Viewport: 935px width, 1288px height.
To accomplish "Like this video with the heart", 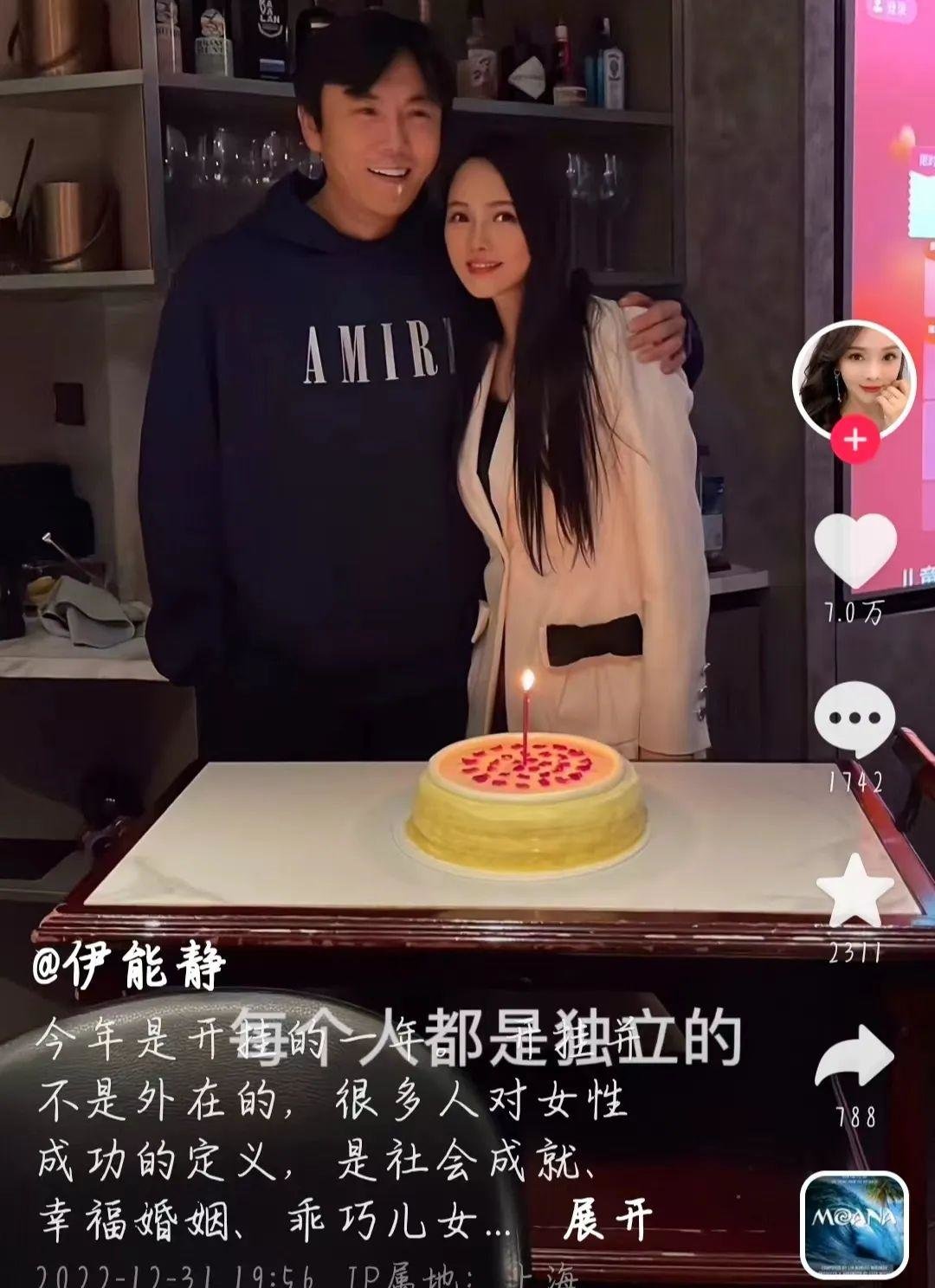I will (855, 551).
